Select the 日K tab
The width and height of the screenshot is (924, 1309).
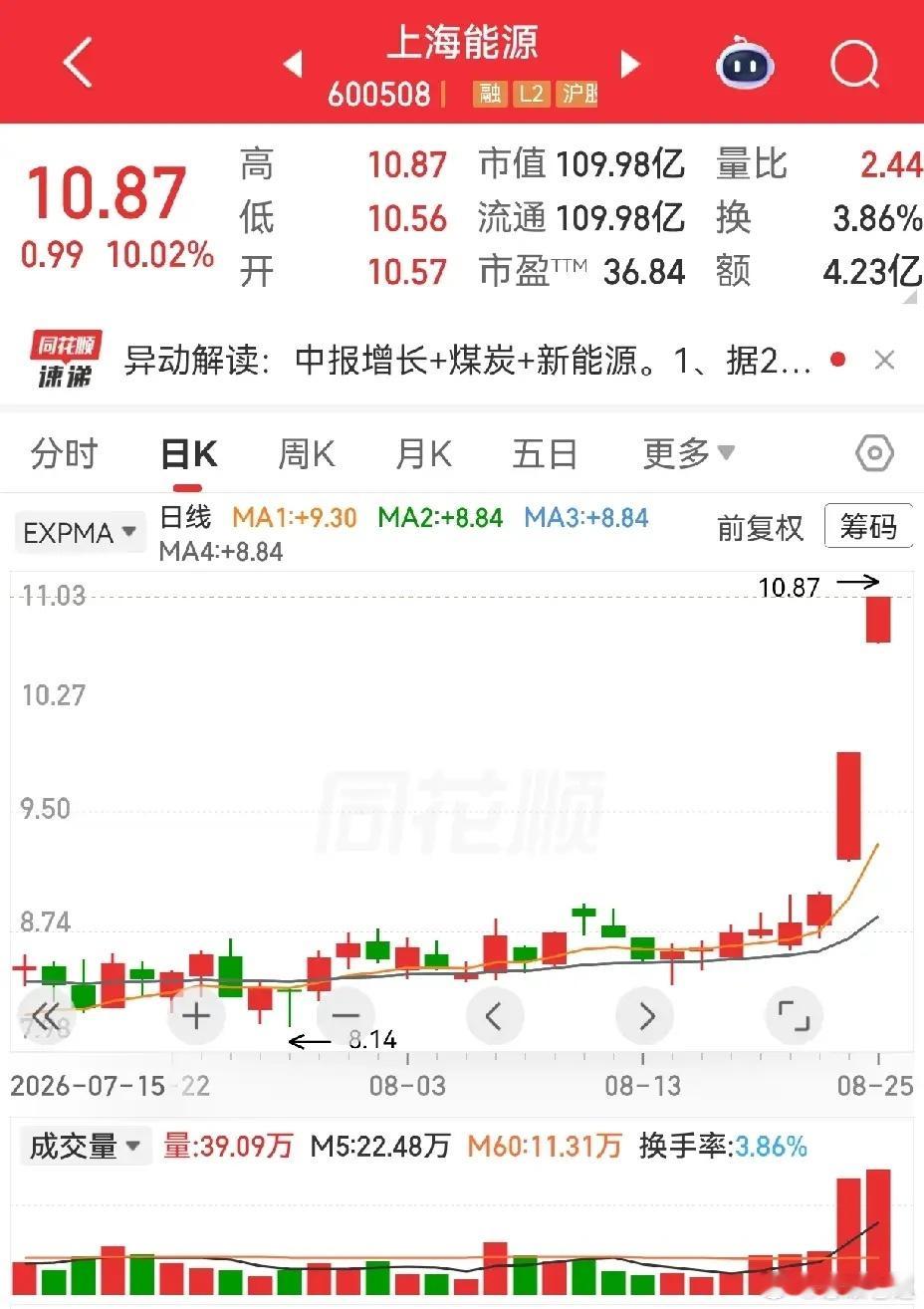click(188, 454)
